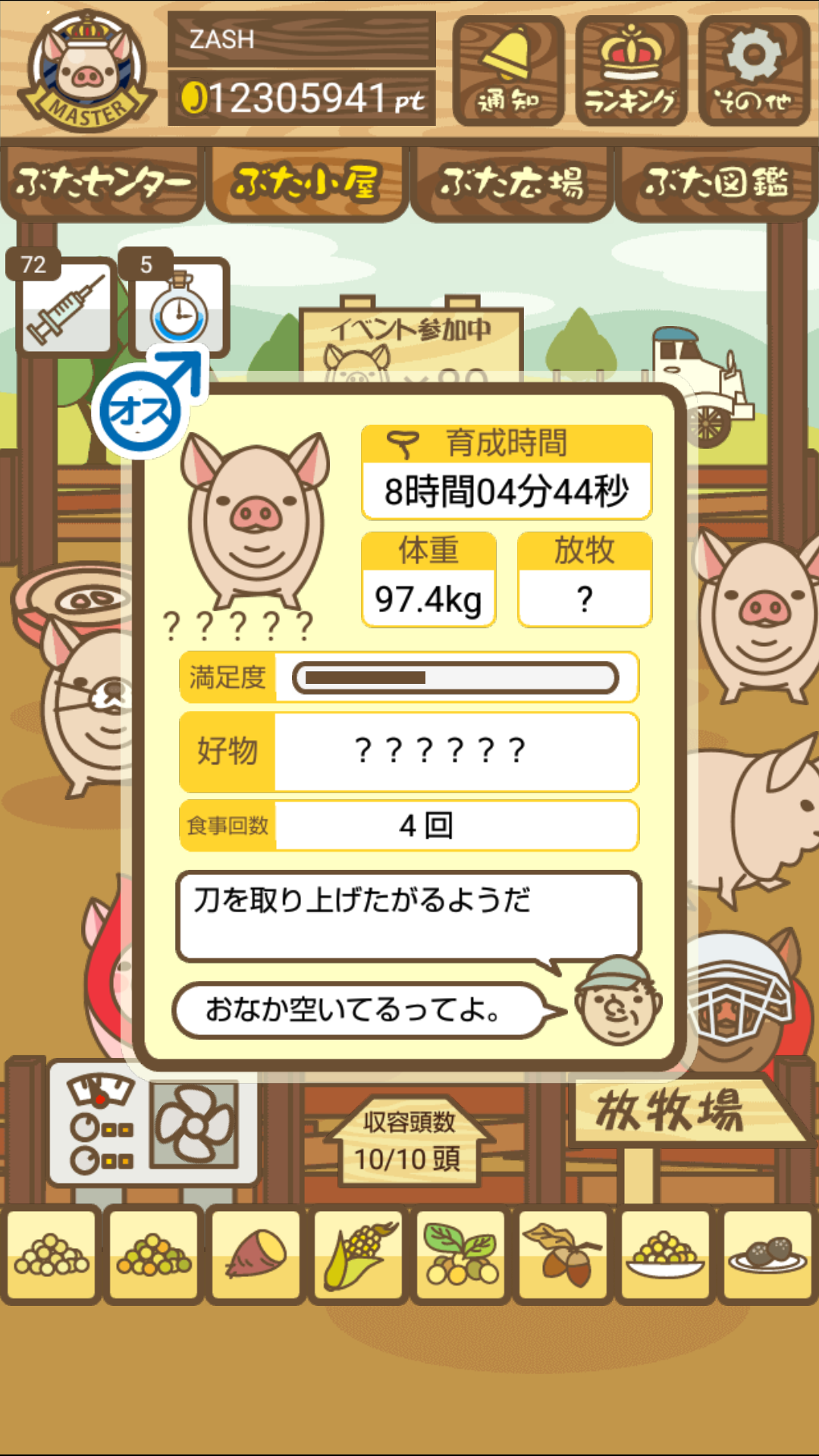This screenshot has height=1456, width=819.
Task: Select the corn feed item
Action: [x=359, y=1255]
